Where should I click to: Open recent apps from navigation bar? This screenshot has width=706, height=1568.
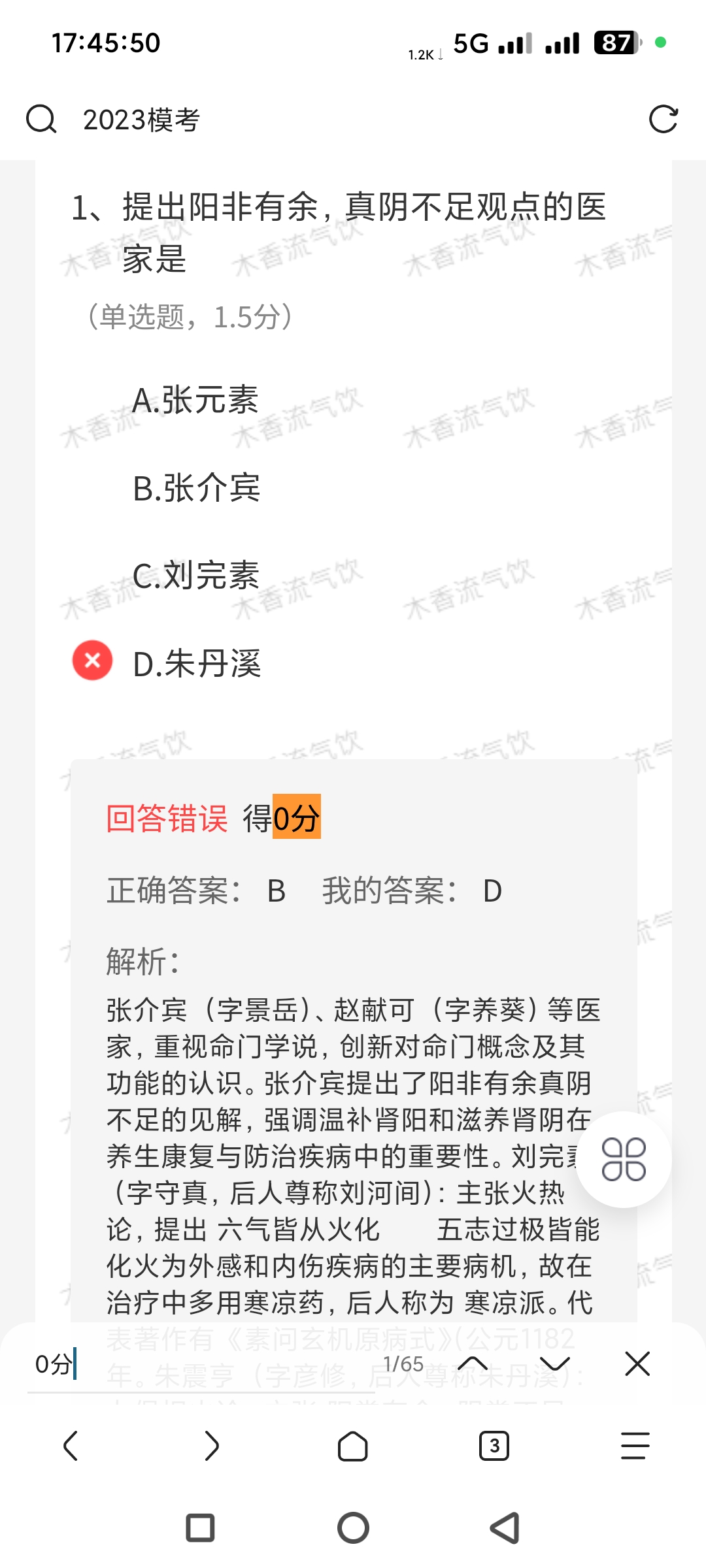[200, 1528]
